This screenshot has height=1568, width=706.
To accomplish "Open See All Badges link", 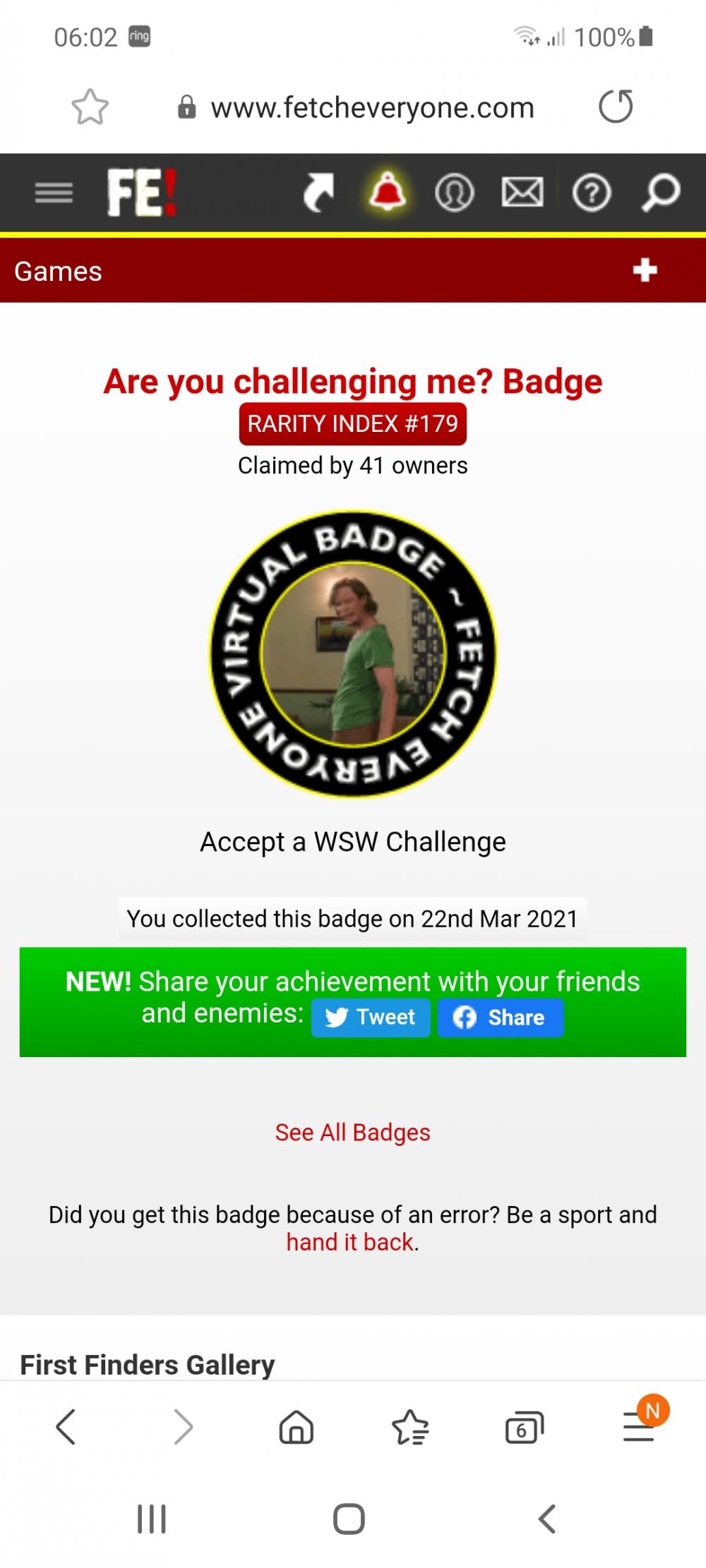I will tap(352, 1133).
